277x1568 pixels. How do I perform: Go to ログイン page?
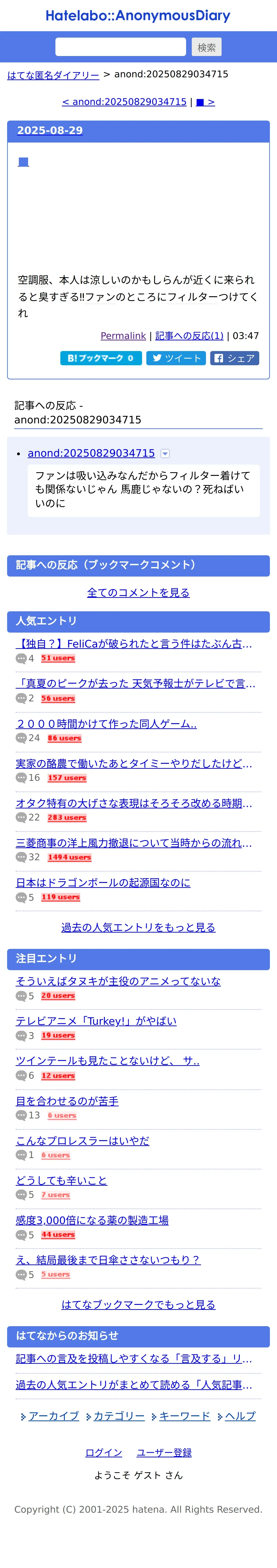pyautogui.click(x=104, y=1452)
